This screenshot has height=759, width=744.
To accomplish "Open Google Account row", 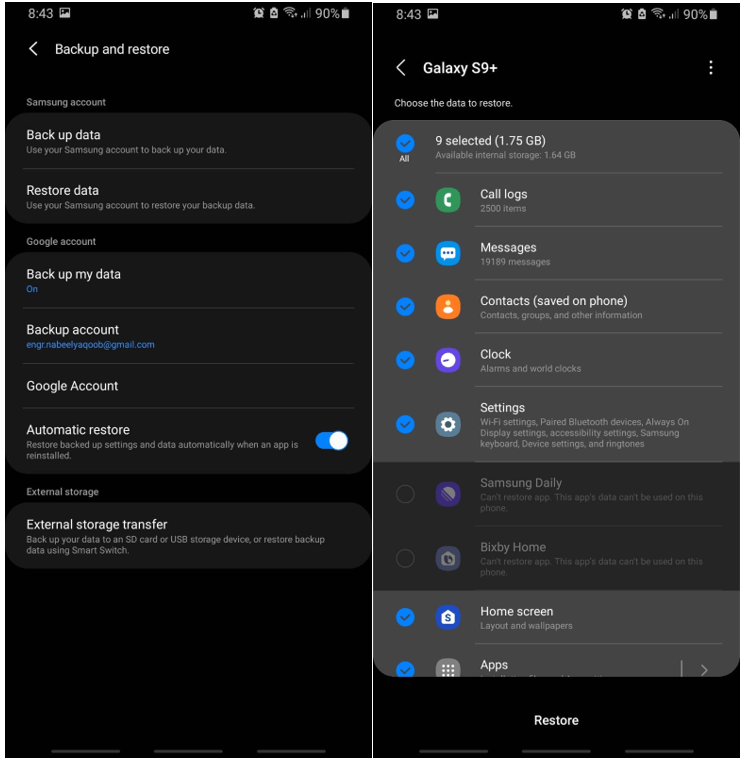I will click(x=188, y=386).
